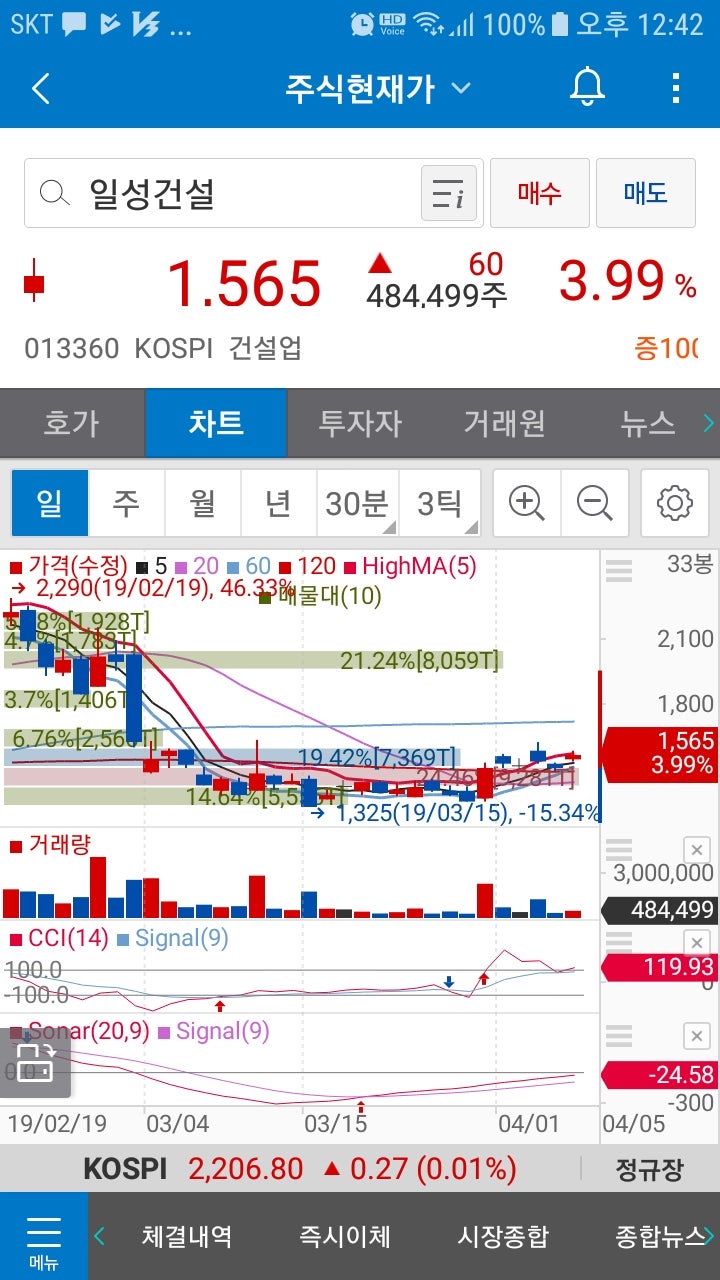Open the chart settings gear
The image size is (720, 1280).
674,503
